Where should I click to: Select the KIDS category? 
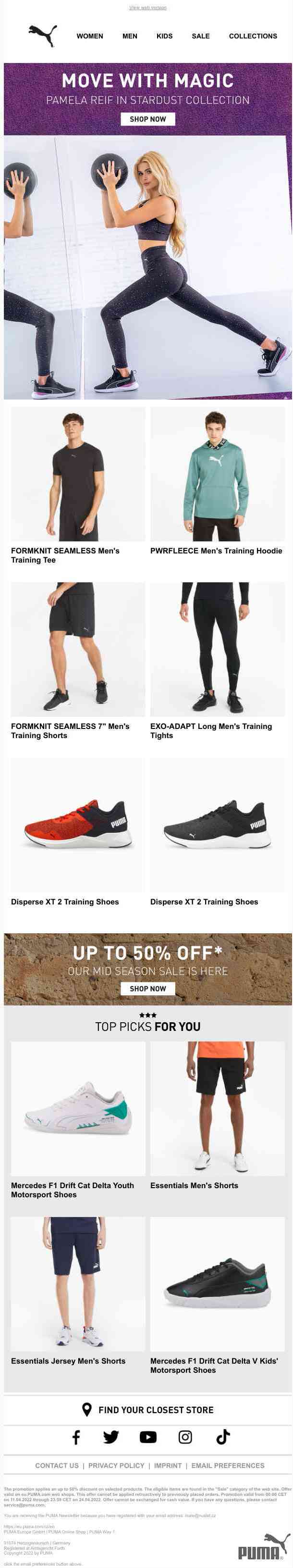164,37
